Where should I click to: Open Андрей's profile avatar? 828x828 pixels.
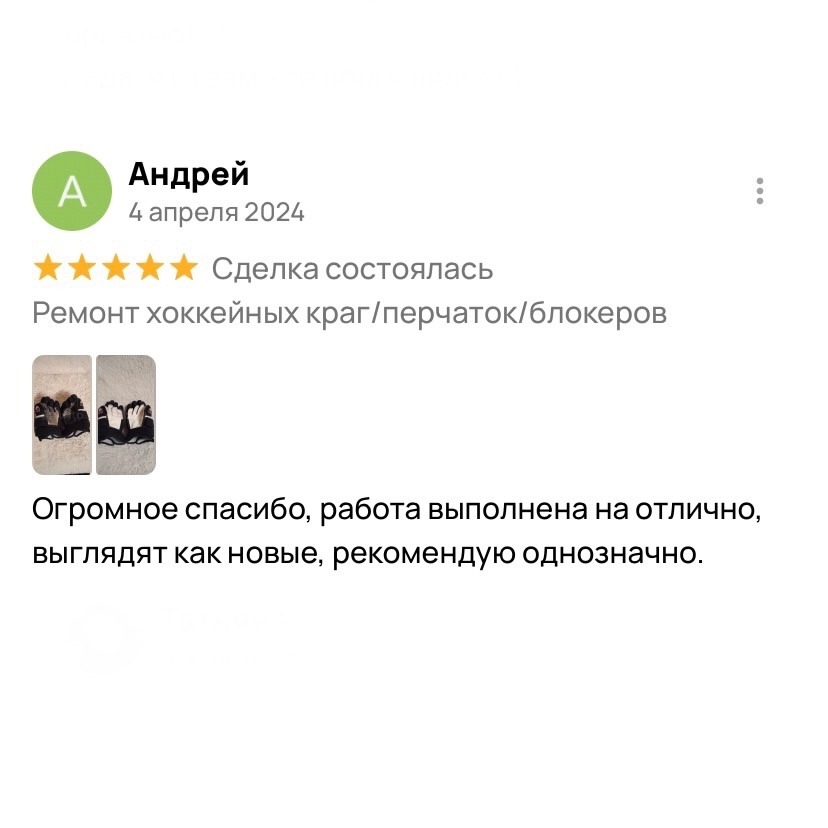[x=72, y=191]
